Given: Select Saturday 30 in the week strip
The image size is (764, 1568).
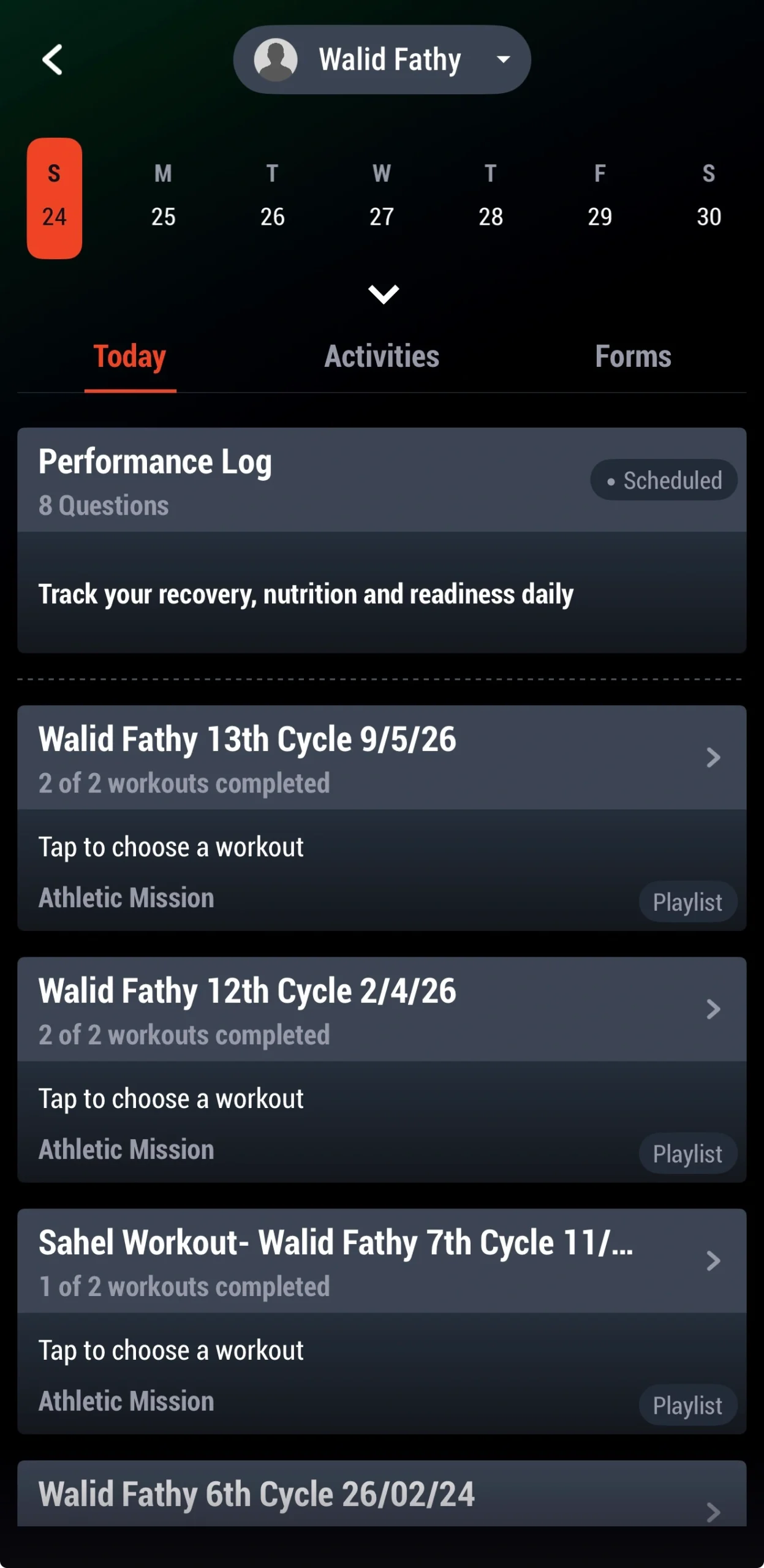Looking at the screenshot, I should pyautogui.click(x=709, y=196).
